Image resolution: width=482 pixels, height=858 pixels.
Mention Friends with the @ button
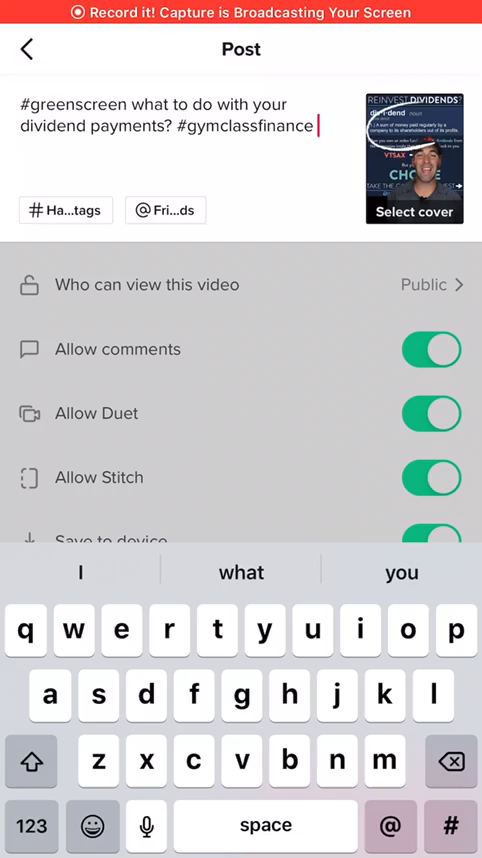(x=165, y=210)
